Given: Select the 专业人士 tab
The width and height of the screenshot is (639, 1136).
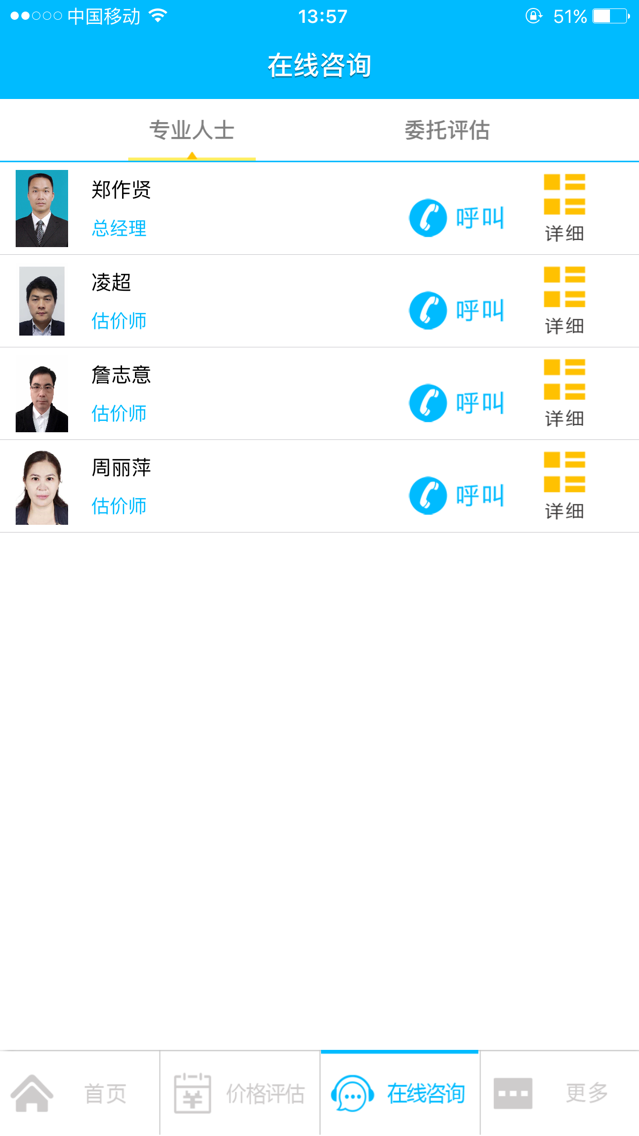Looking at the screenshot, I should point(191,131).
